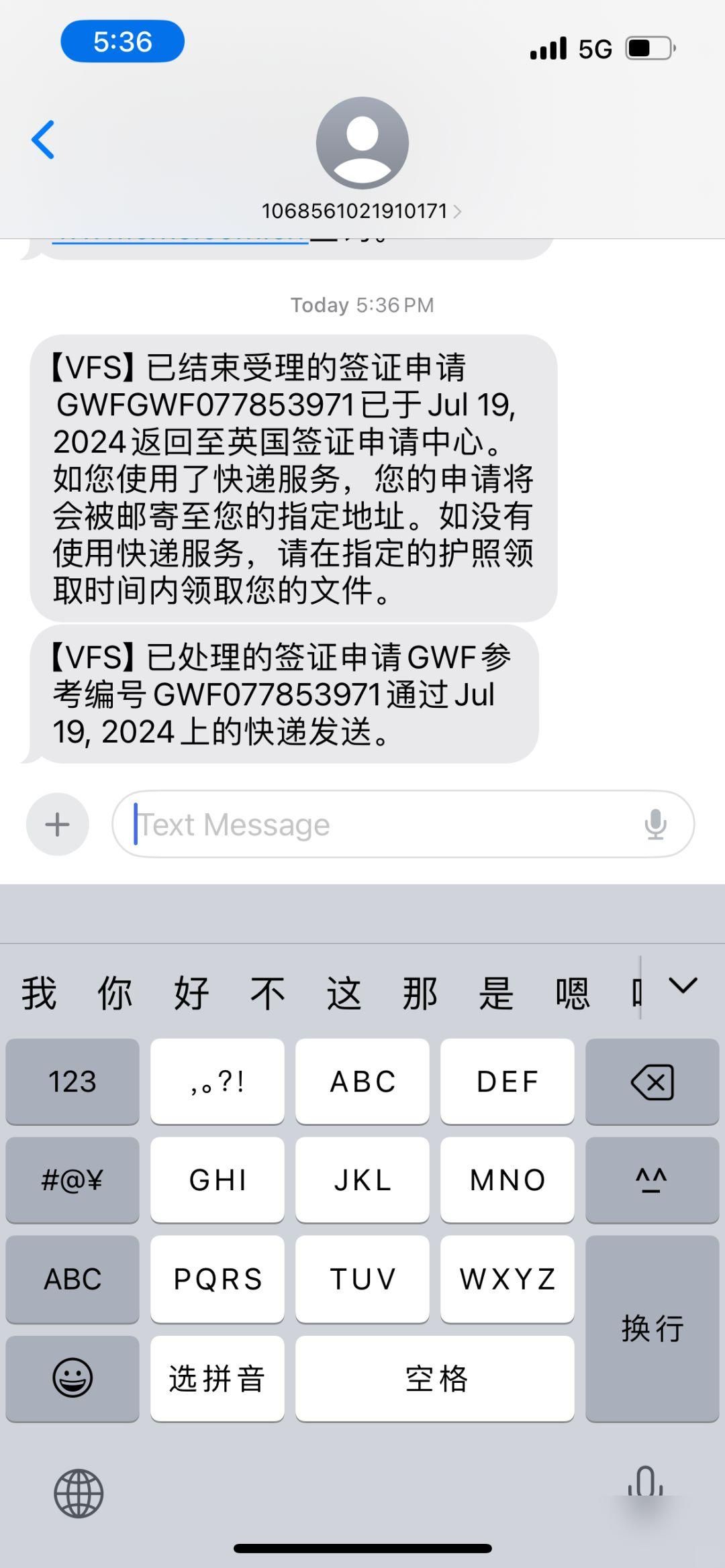Image resolution: width=725 pixels, height=1568 pixels.
Task: Open the plus attachments menu
Action: [58, 825]
